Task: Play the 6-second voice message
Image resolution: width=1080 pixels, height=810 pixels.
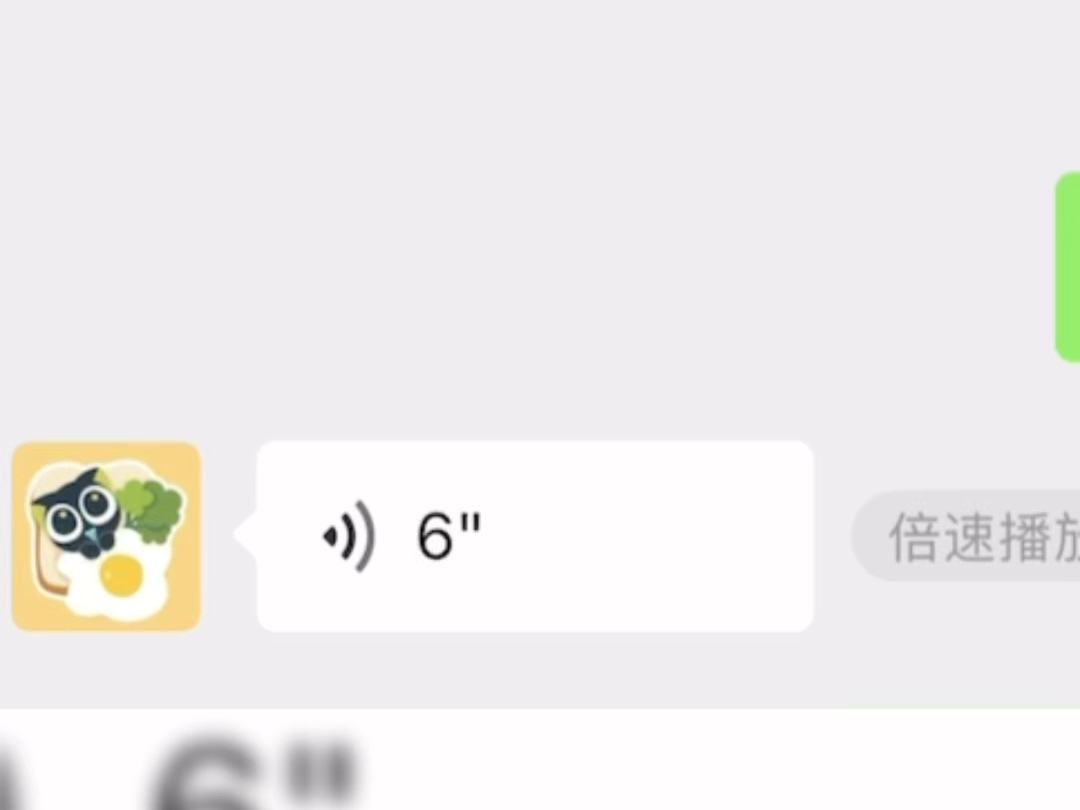Action: point(535,537)
